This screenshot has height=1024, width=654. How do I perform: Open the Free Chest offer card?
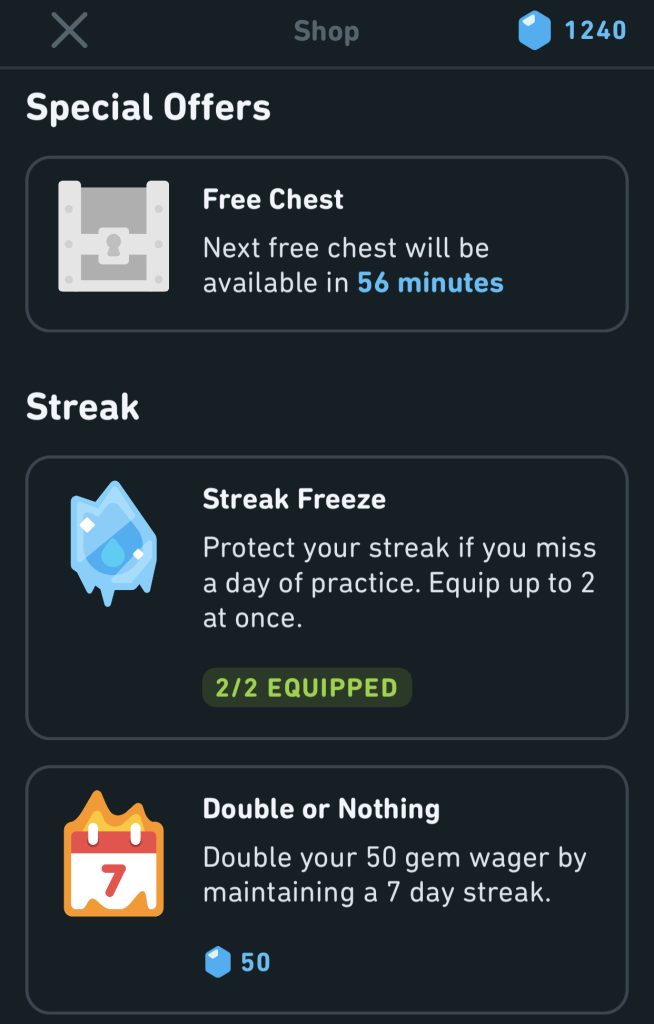tap(326, 243)
